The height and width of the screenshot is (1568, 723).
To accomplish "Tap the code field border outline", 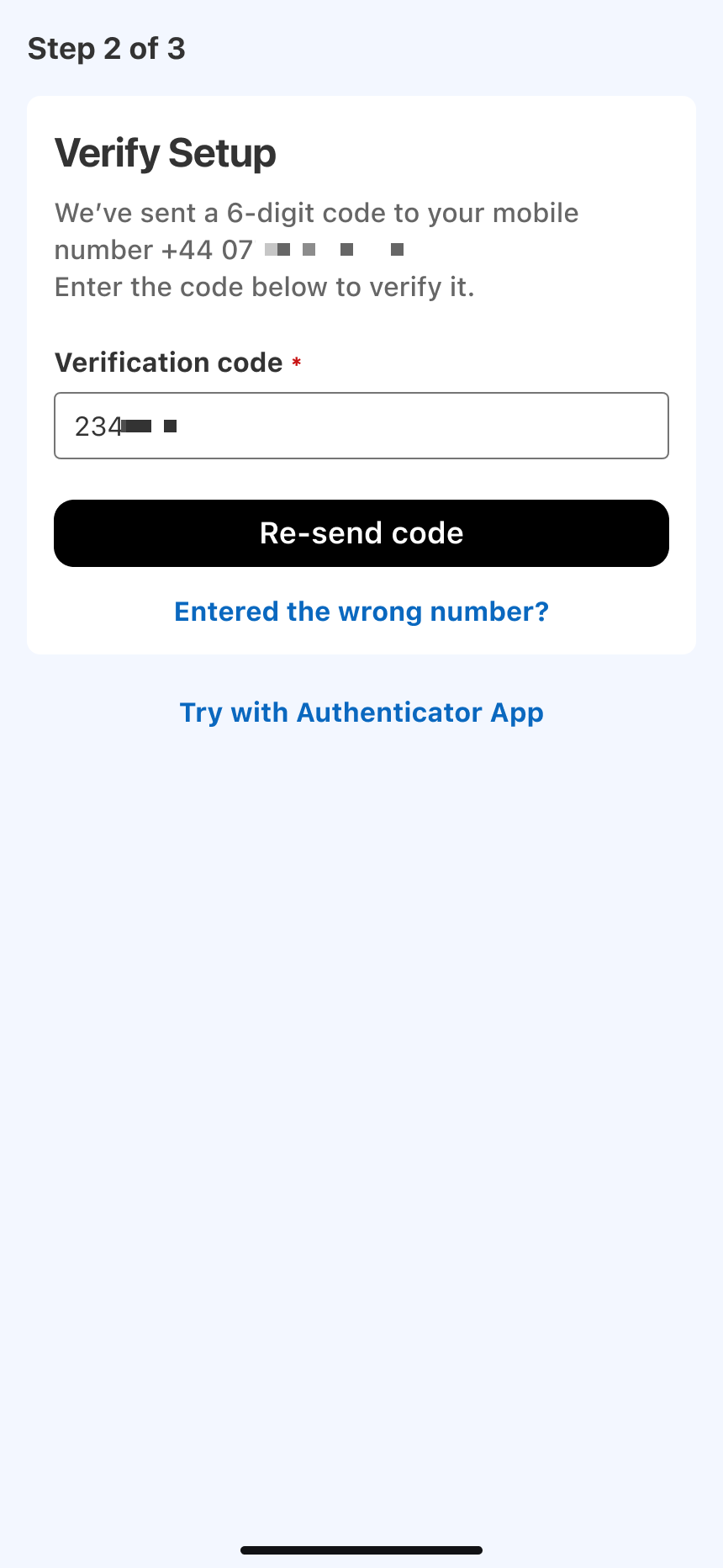I will tap(361, 393).
